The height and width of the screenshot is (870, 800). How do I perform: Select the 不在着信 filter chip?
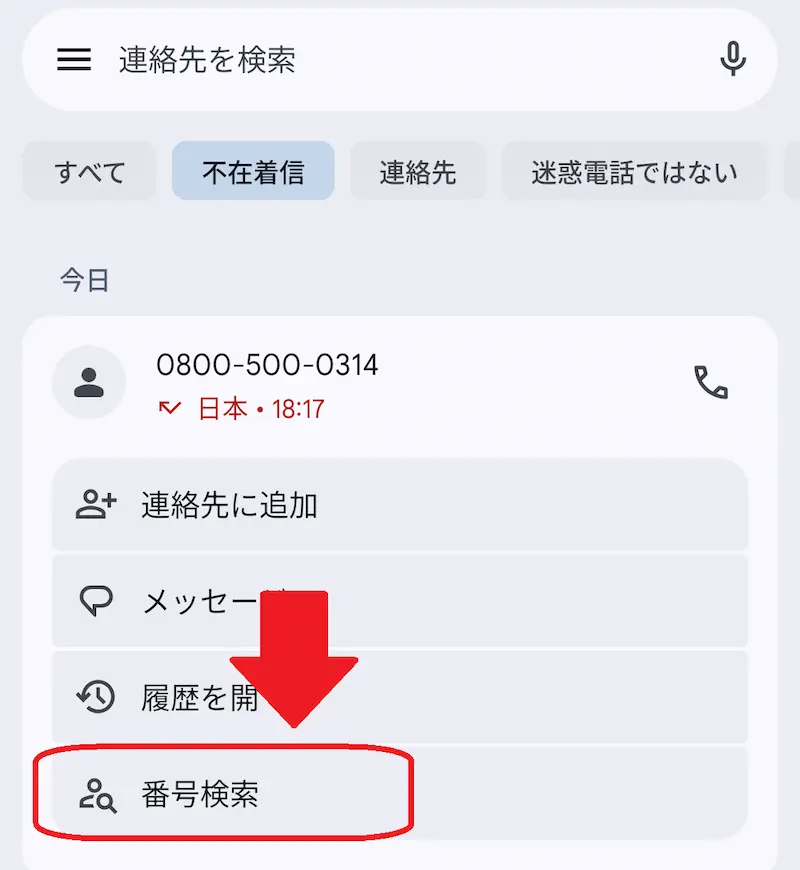point(253,172)
